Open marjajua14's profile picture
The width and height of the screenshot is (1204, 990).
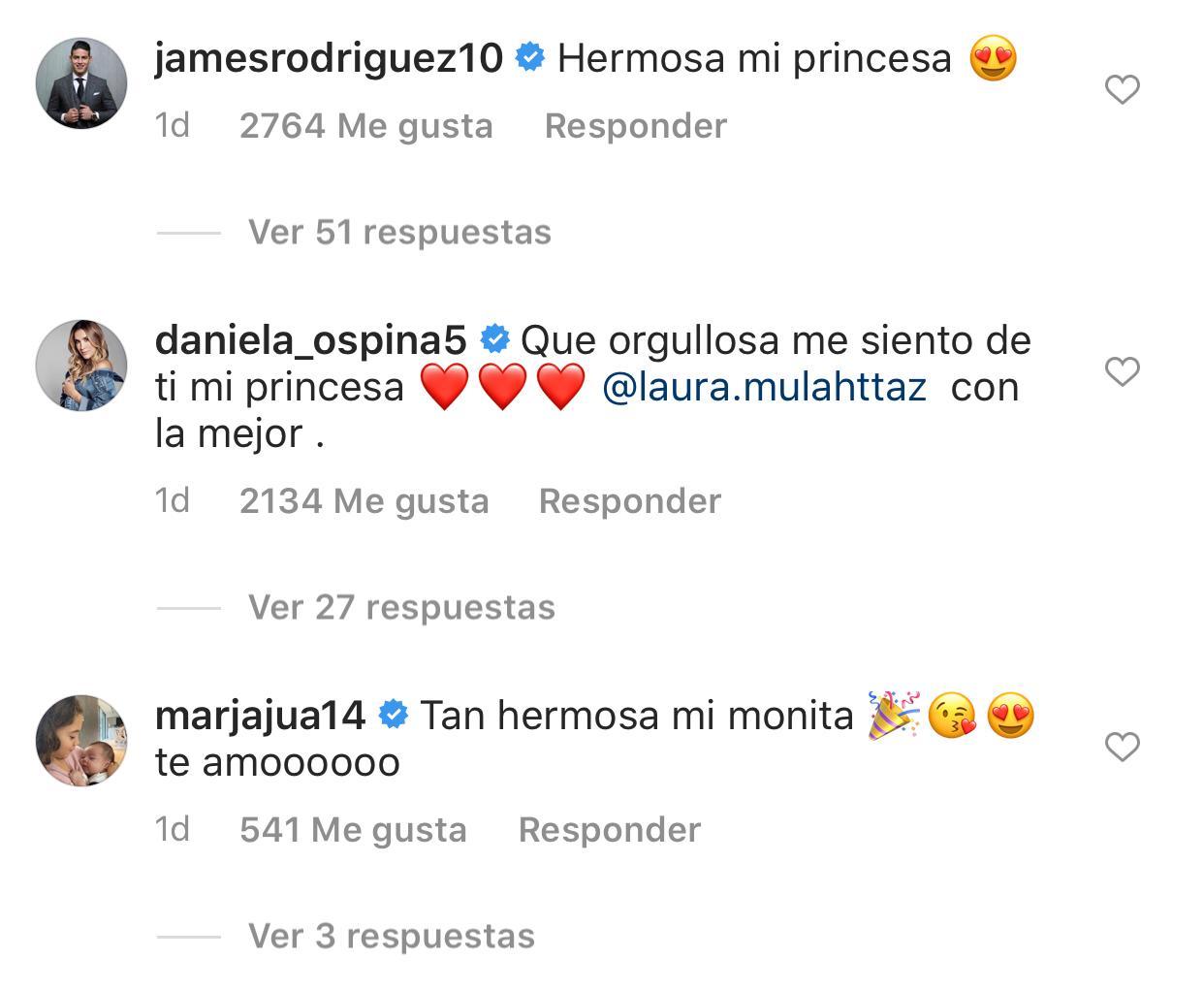(x=81, y=740)
